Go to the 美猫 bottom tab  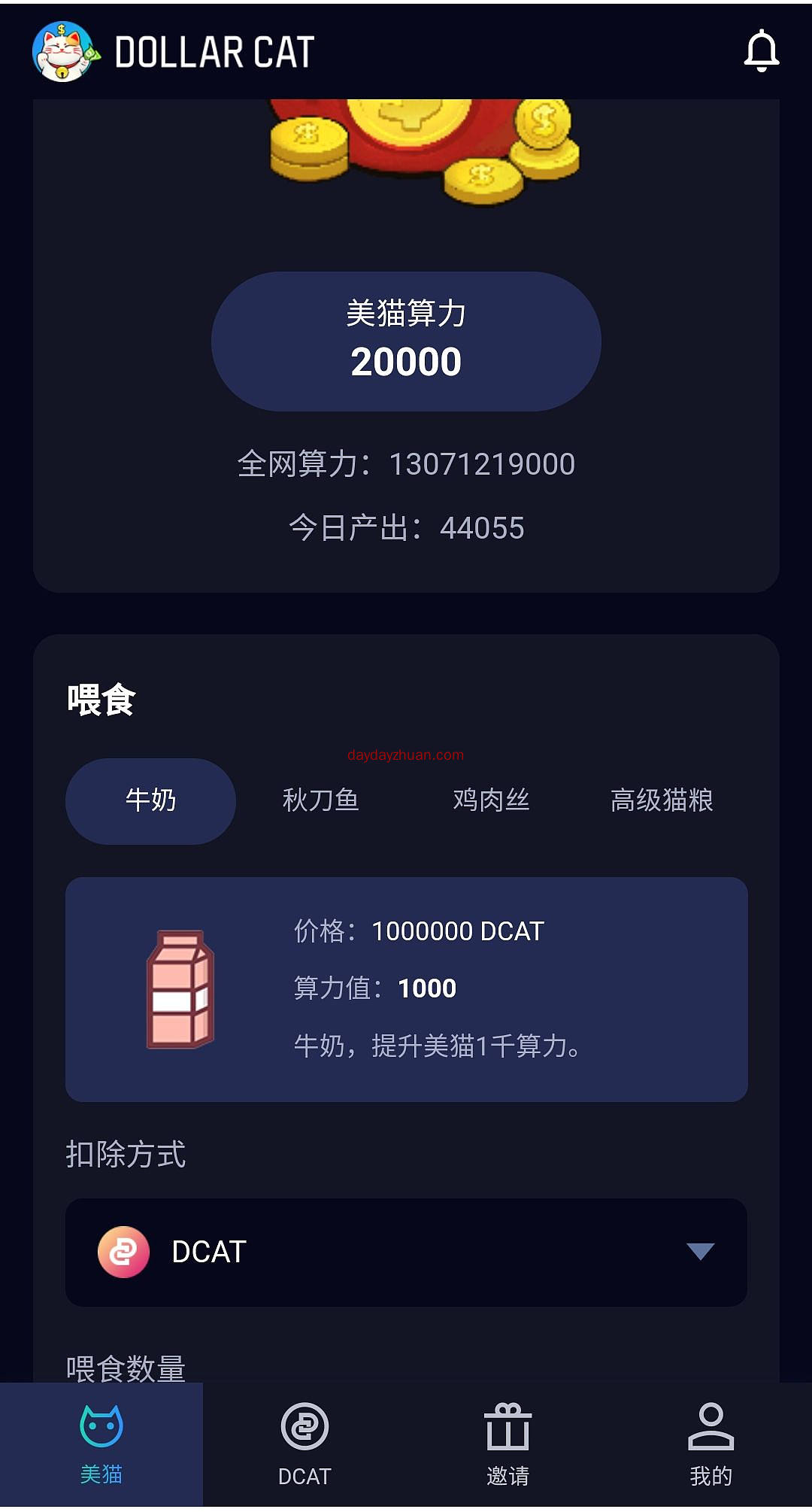coord(101,1444)
